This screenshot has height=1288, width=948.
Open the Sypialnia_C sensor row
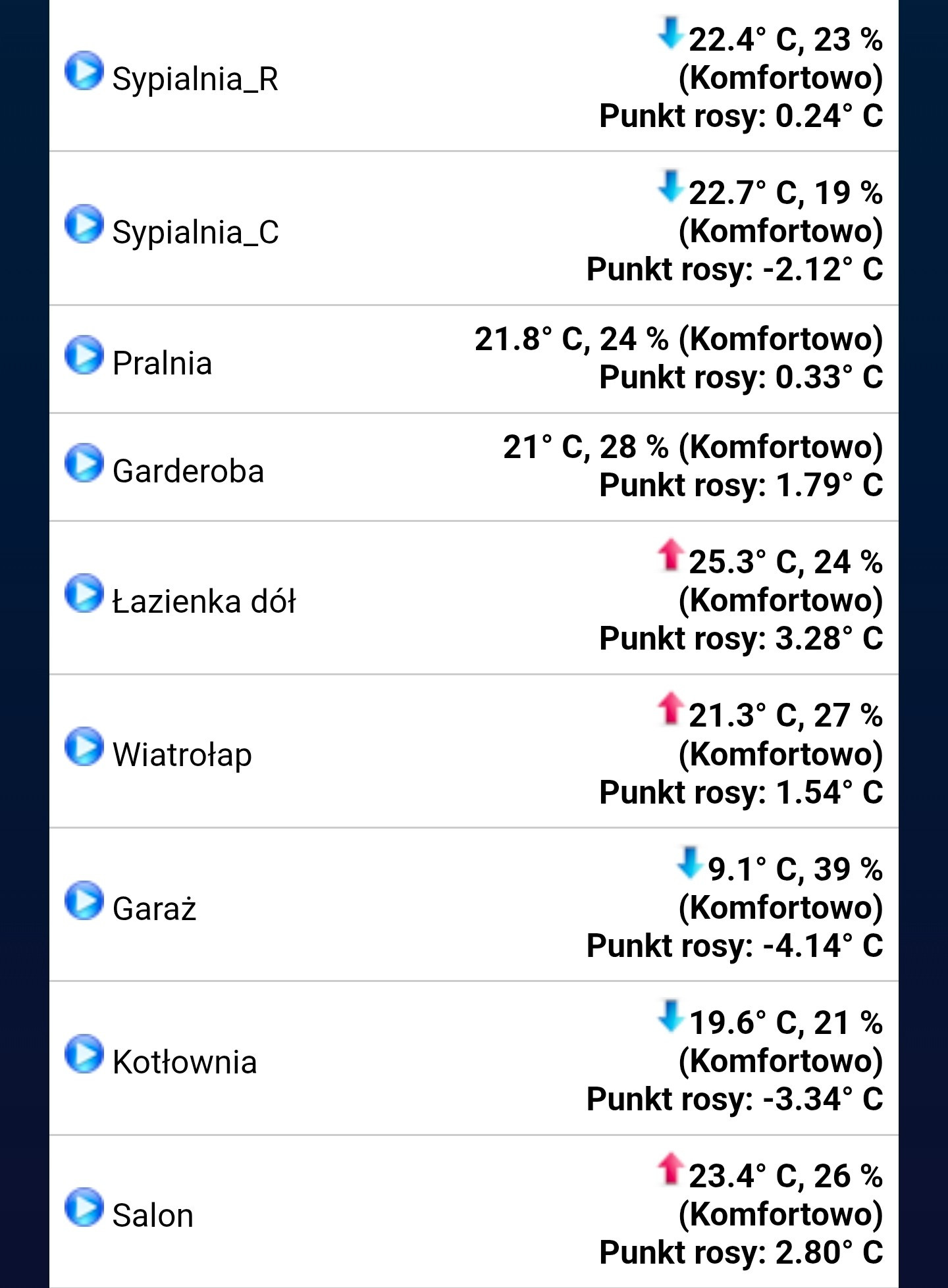[196, 232]
